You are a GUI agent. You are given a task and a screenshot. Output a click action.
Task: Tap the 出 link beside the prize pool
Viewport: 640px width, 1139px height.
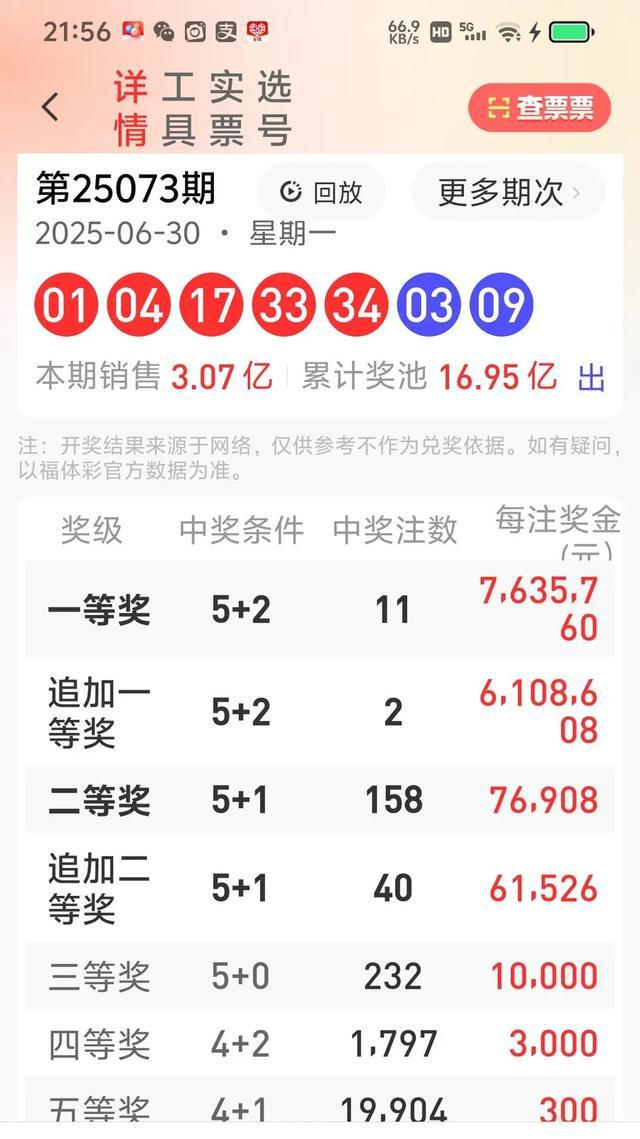pyautogui.click(x=591, y=378)
